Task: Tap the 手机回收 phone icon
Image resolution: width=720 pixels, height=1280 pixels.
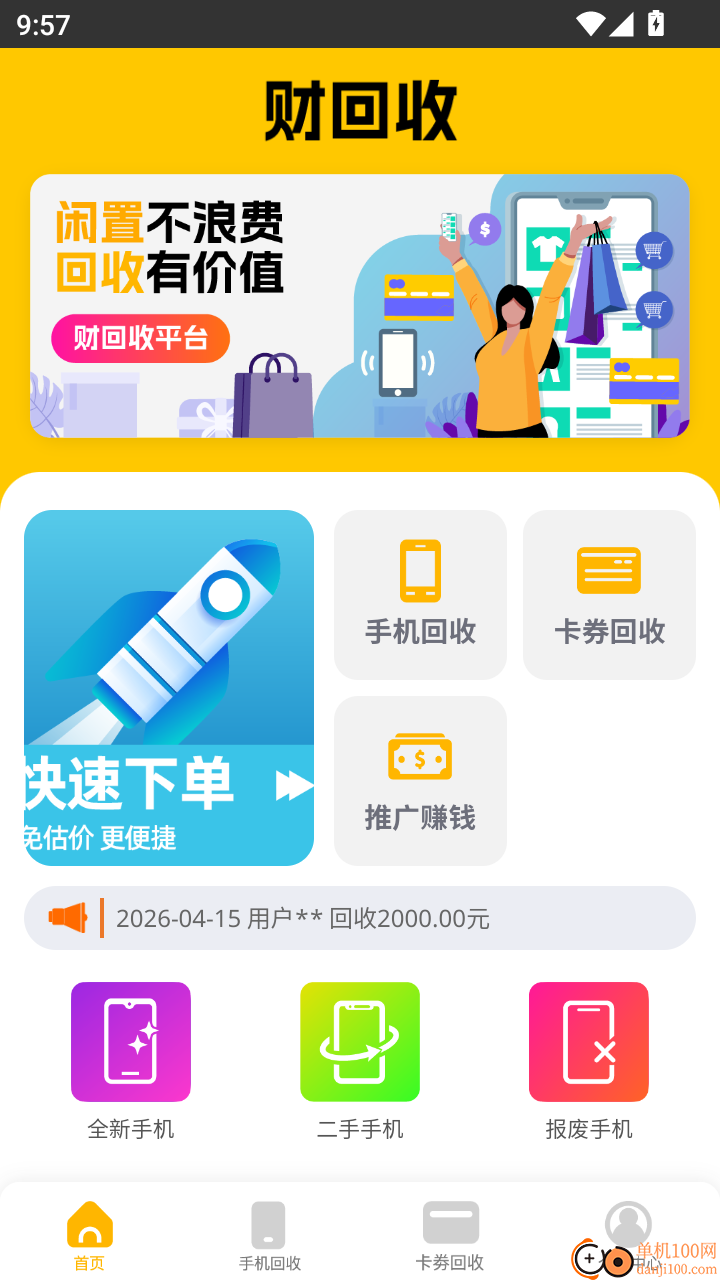Action: 420,570
